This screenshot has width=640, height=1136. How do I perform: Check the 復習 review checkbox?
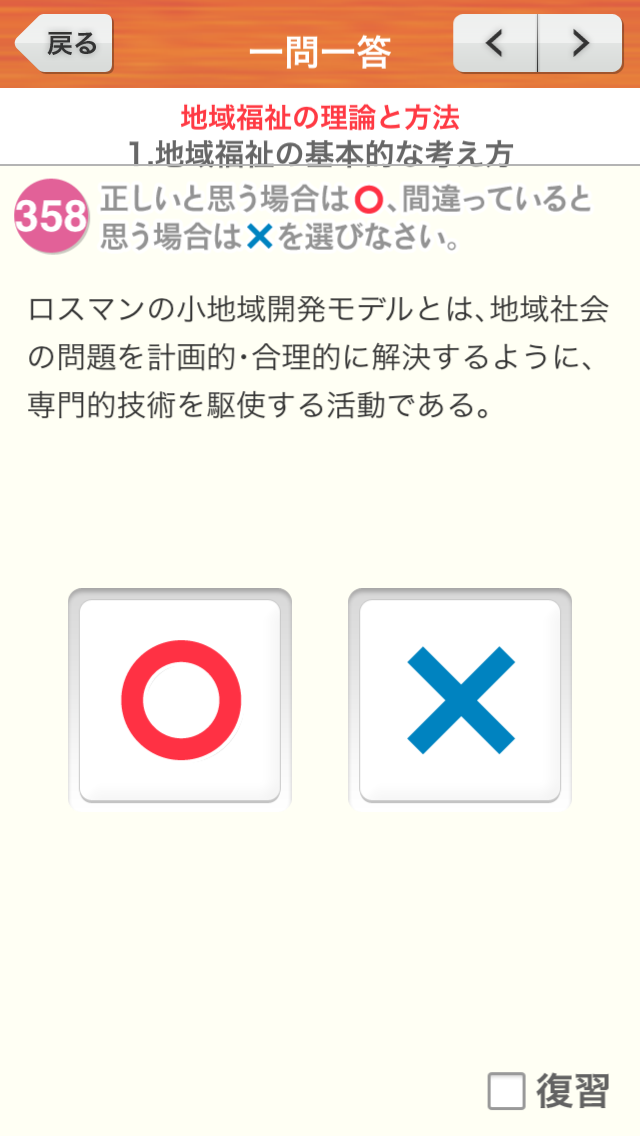[507, 1091]
